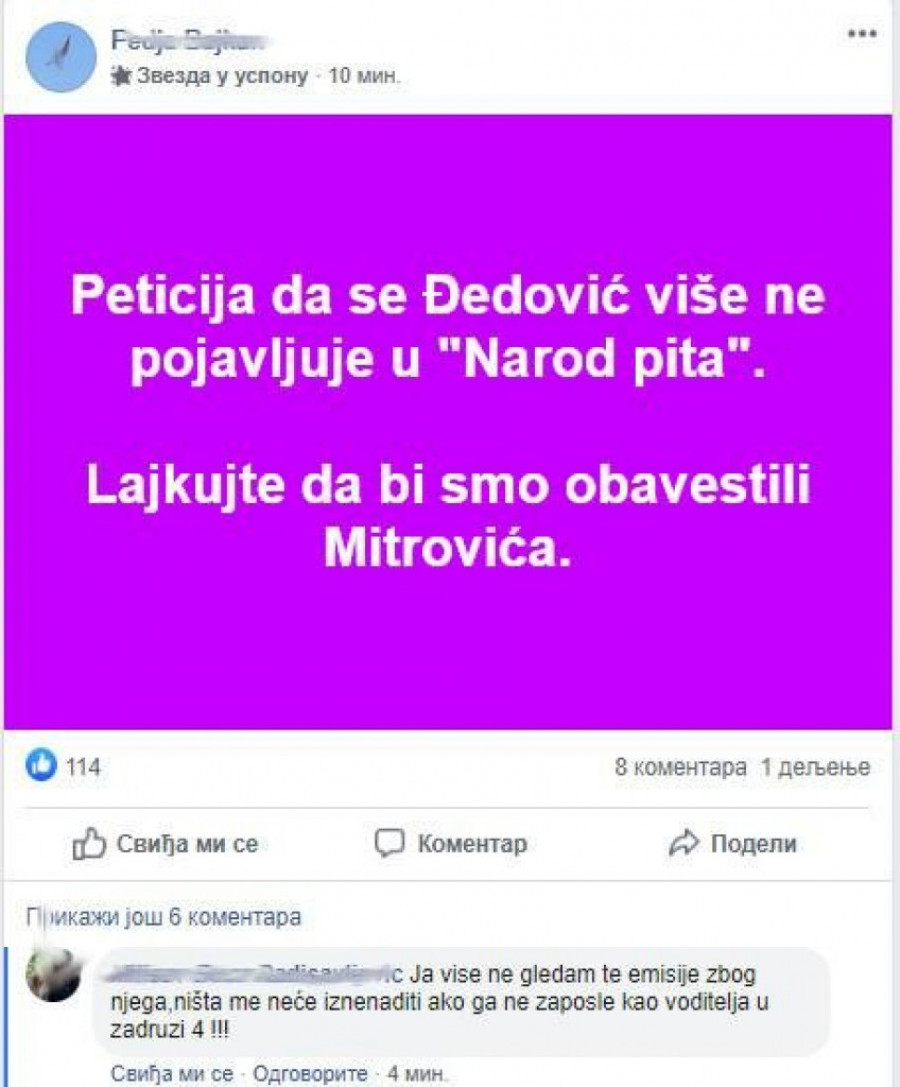Open the commenter's profile picture

click(54, 974)
